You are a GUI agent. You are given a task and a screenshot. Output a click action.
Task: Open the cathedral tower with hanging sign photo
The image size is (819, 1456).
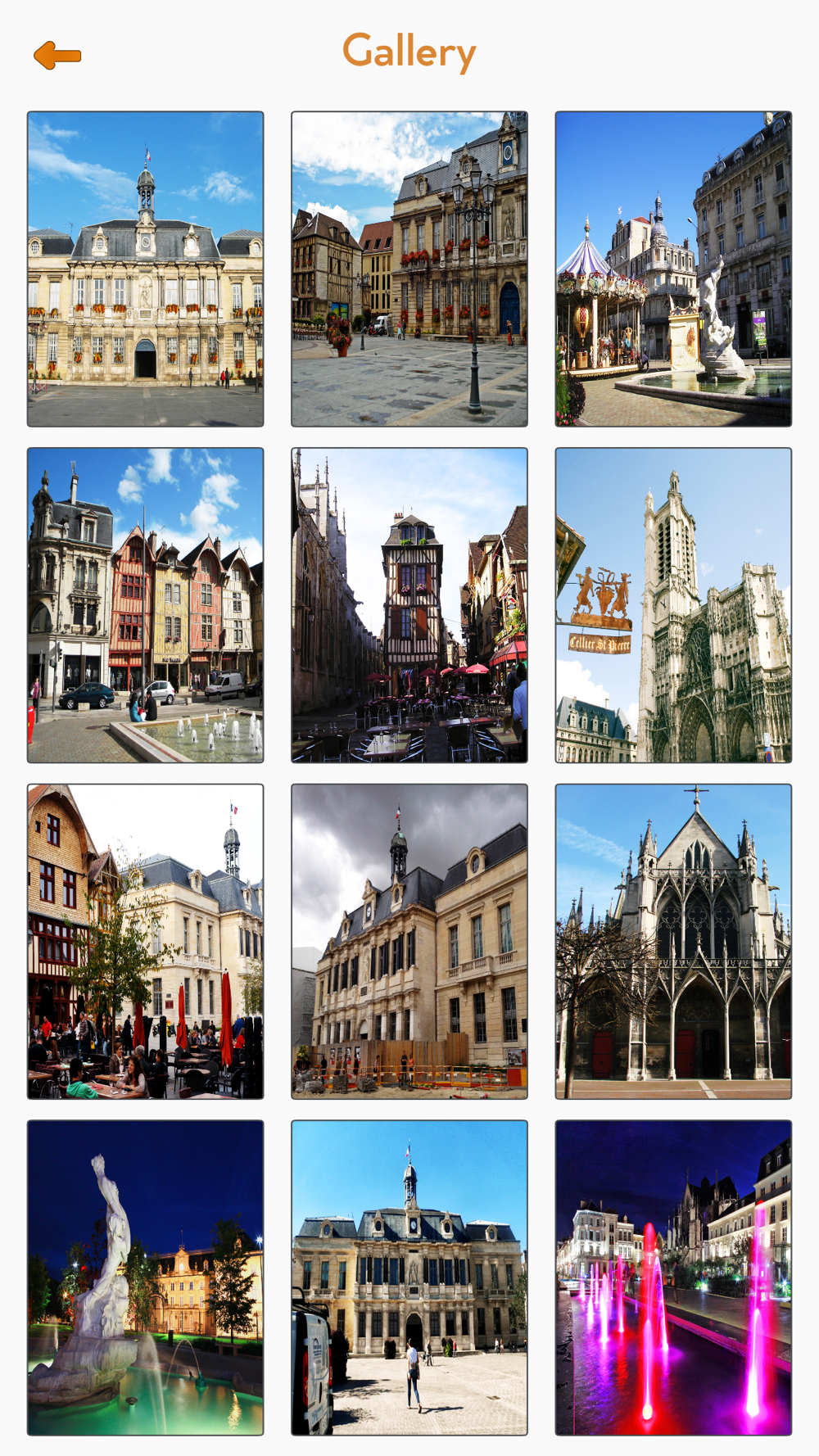coord(673,605)
